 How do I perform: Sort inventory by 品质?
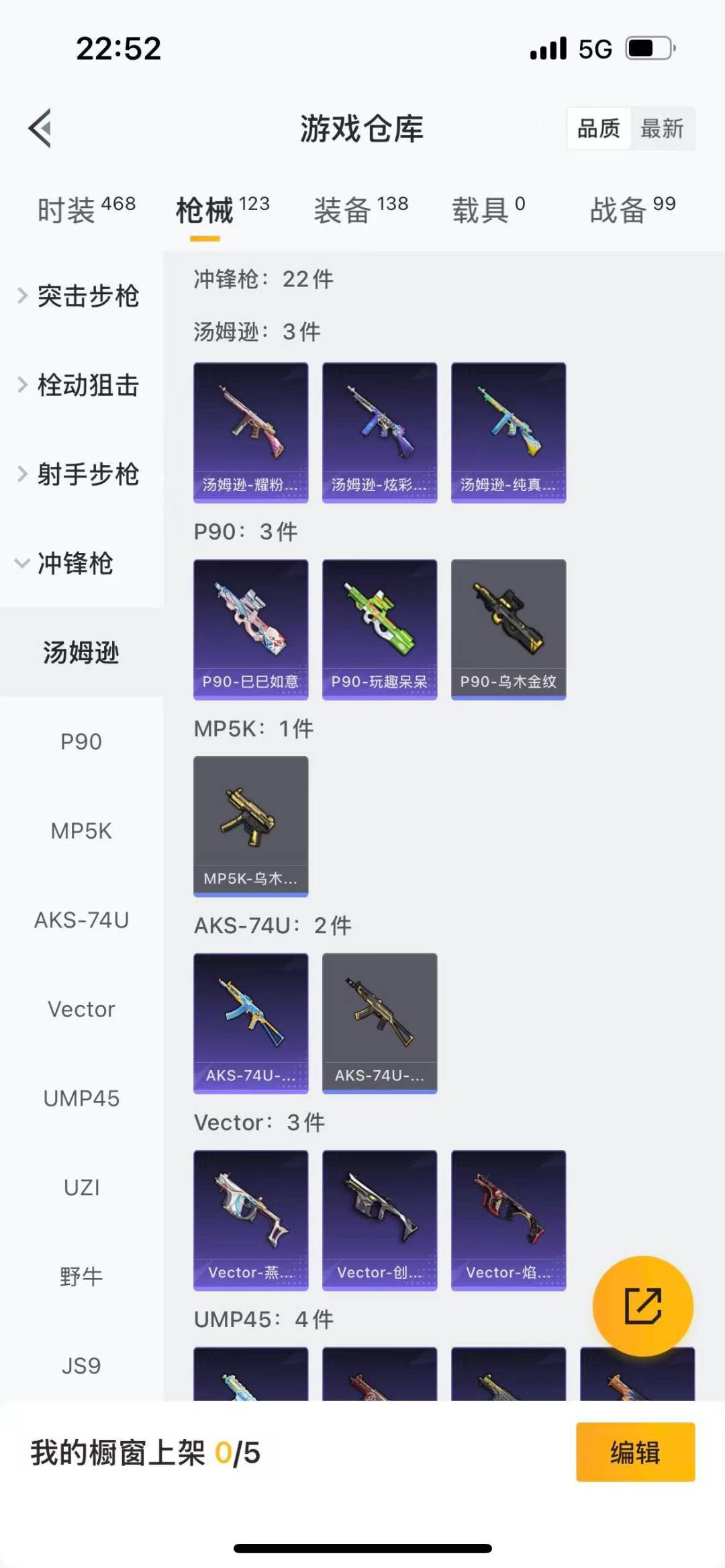pyautogui.click(x=598, y=128)
